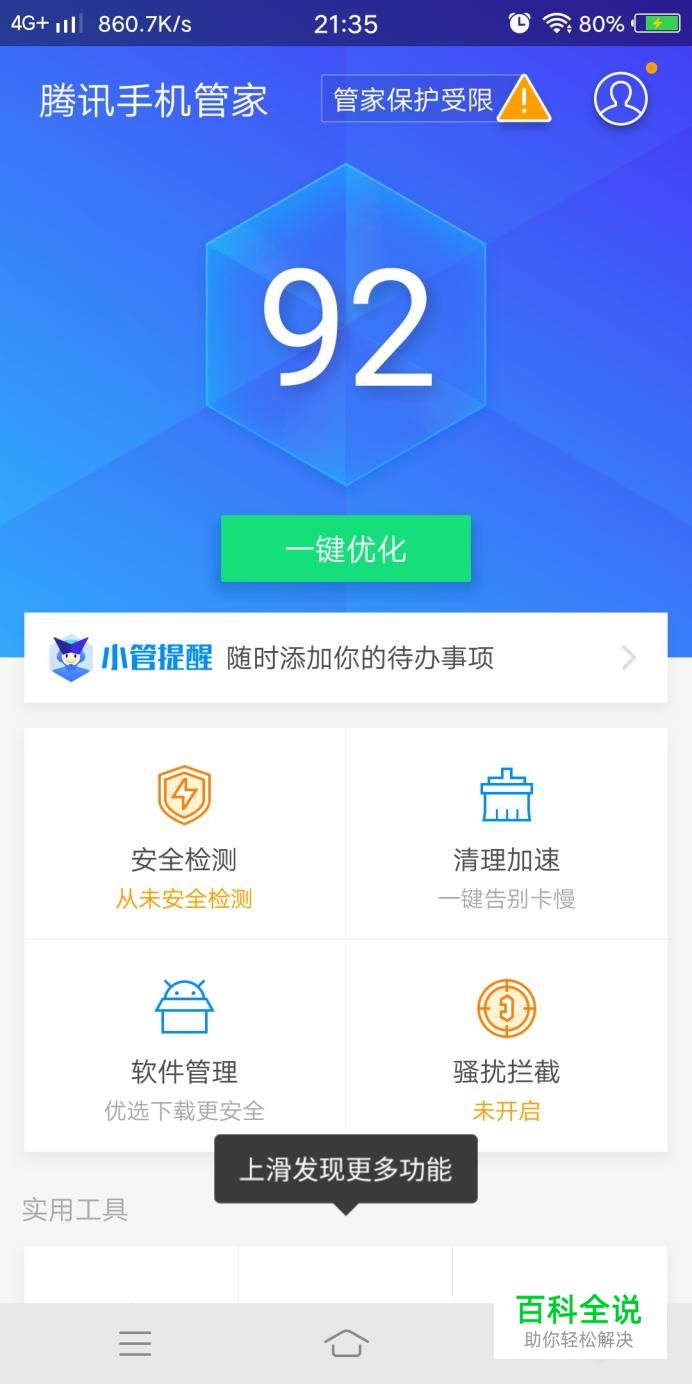692x1384 pixels.
Task: Open the system menu button
Action: 135,1343
